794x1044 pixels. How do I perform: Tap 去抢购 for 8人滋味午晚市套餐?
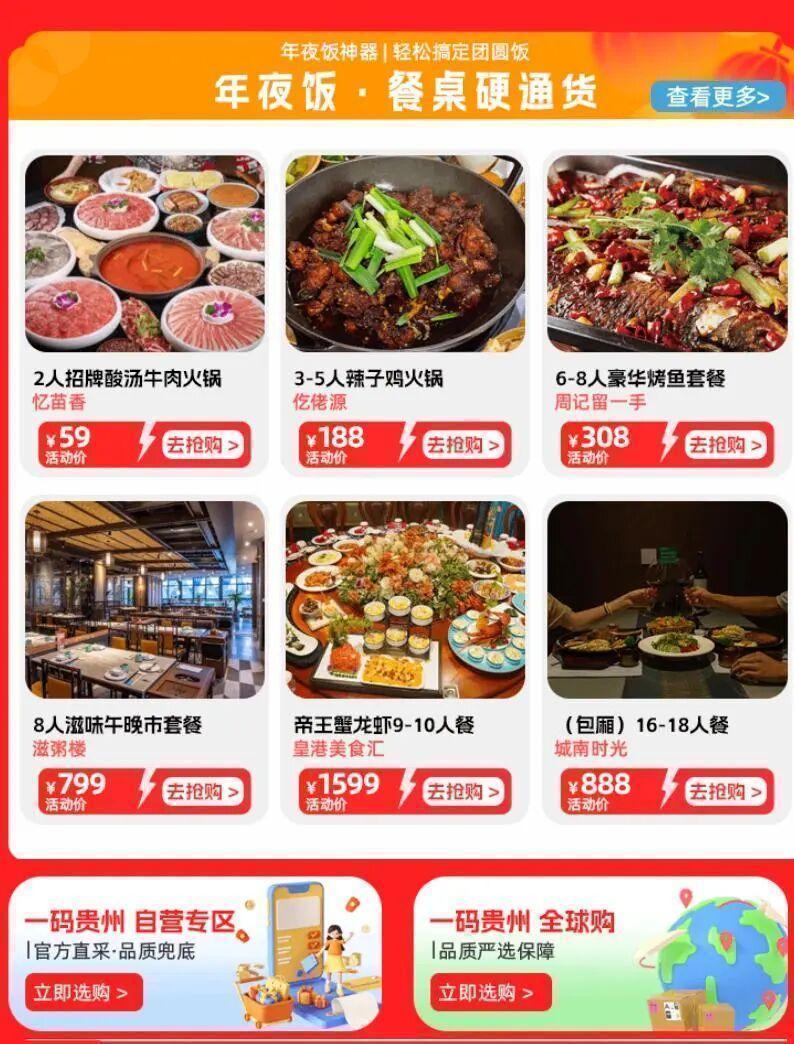[x=203, y=792]
